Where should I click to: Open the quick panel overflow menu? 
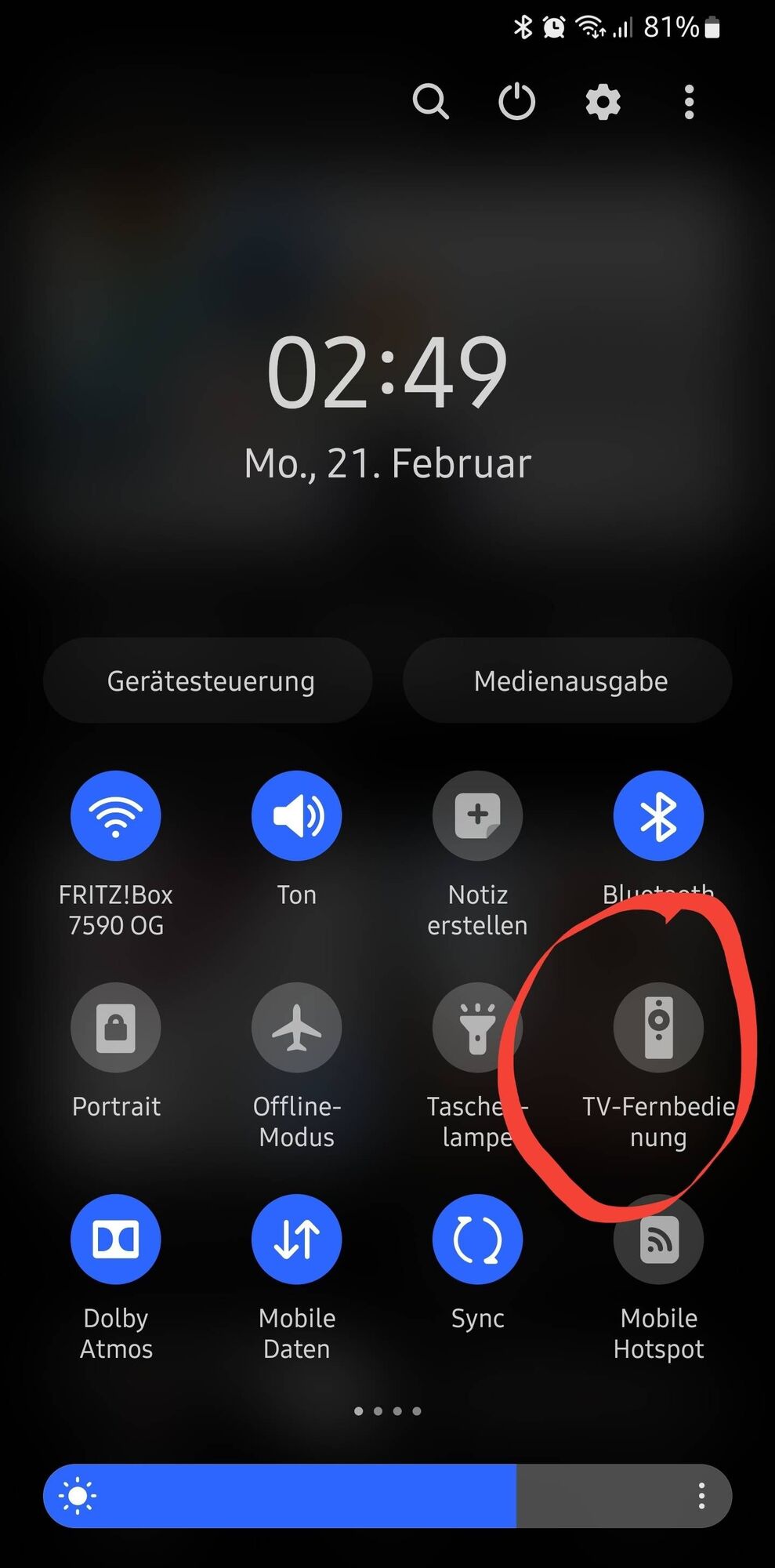[689, 102]
